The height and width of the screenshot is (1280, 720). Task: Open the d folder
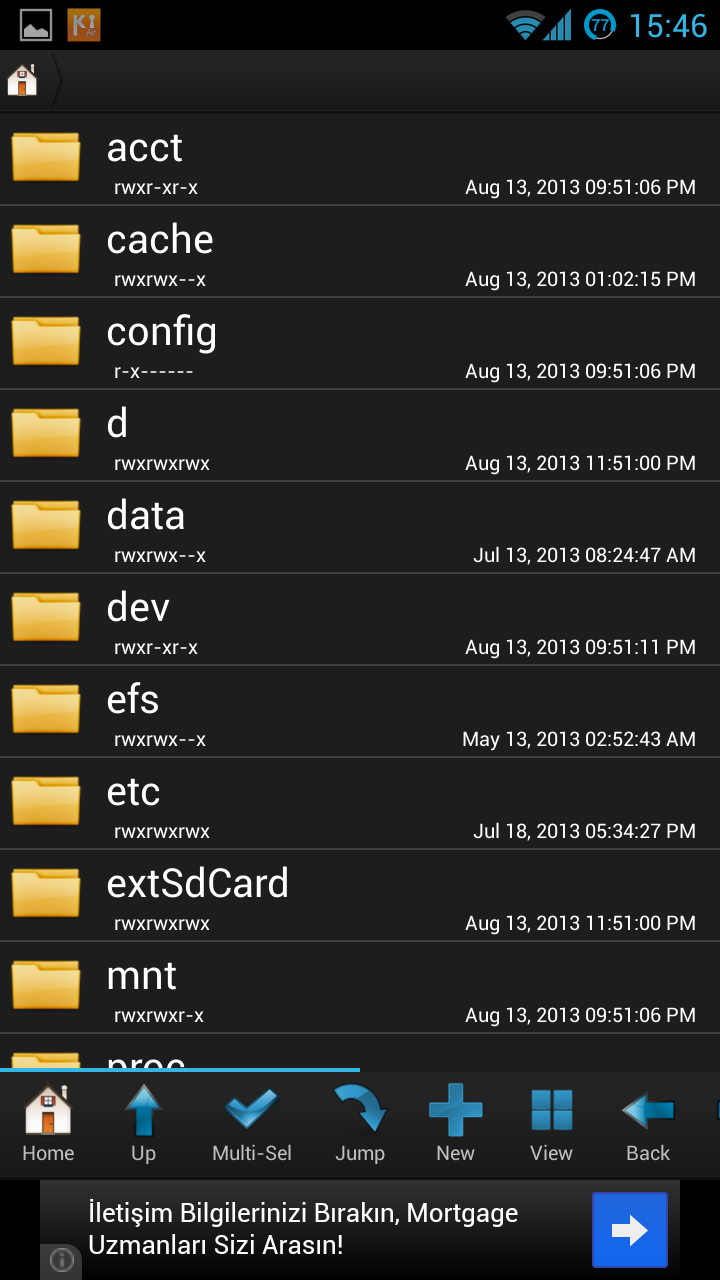point(360,436)
